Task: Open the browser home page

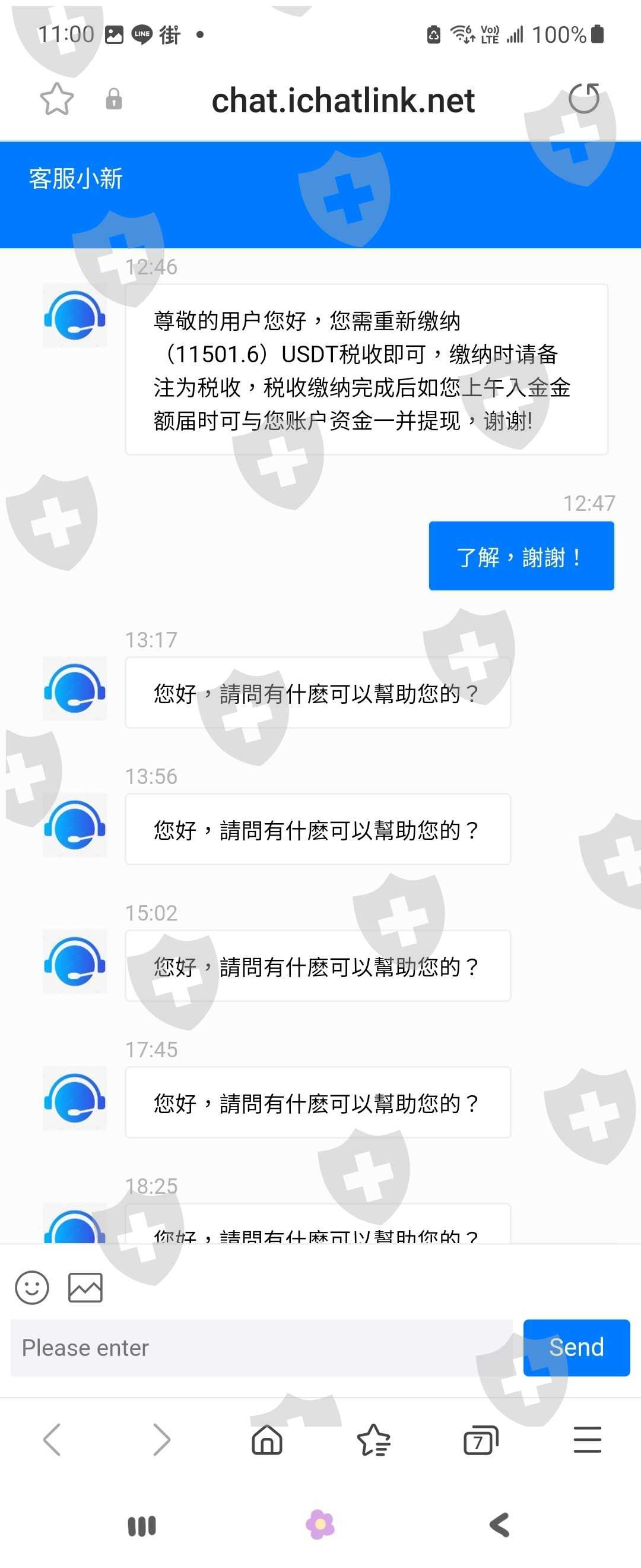Action: [267, 1440]
